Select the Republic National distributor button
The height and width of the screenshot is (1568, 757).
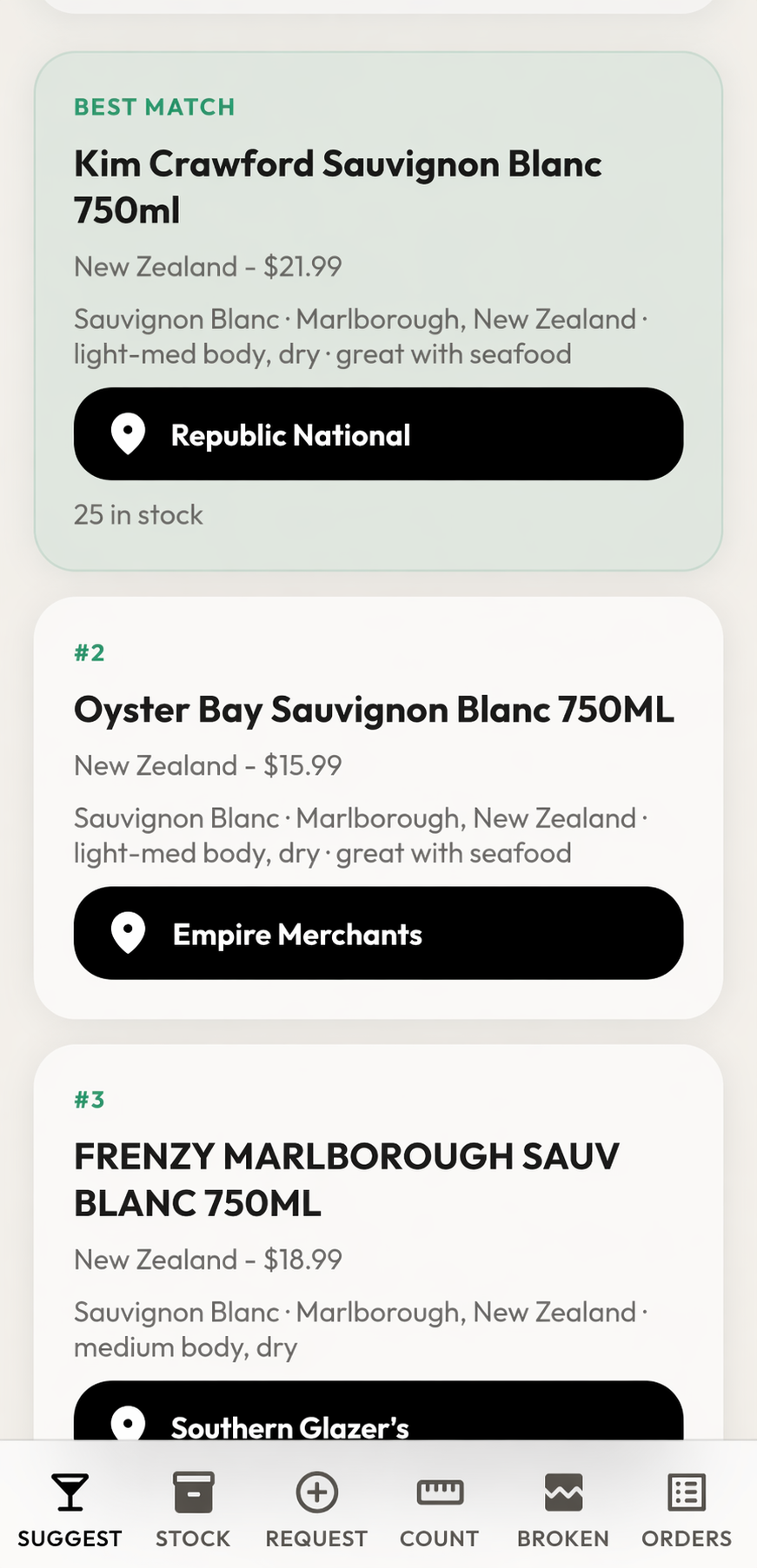coord(378,433)
